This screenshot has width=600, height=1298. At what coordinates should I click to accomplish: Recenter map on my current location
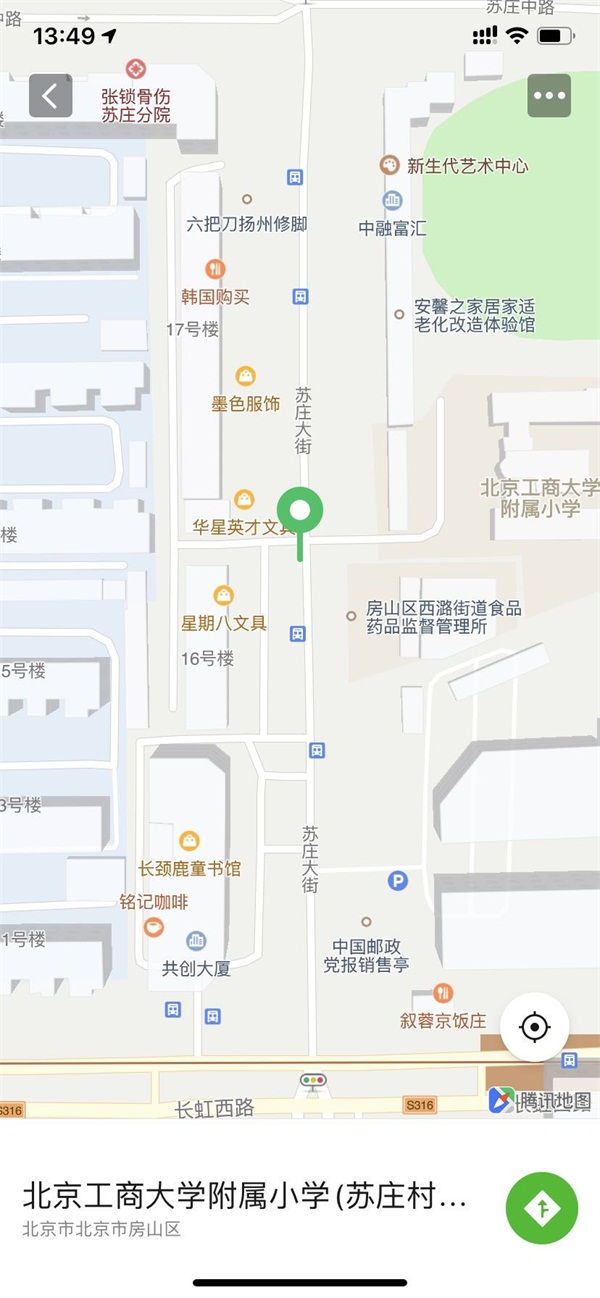(x=535, y=1026)
